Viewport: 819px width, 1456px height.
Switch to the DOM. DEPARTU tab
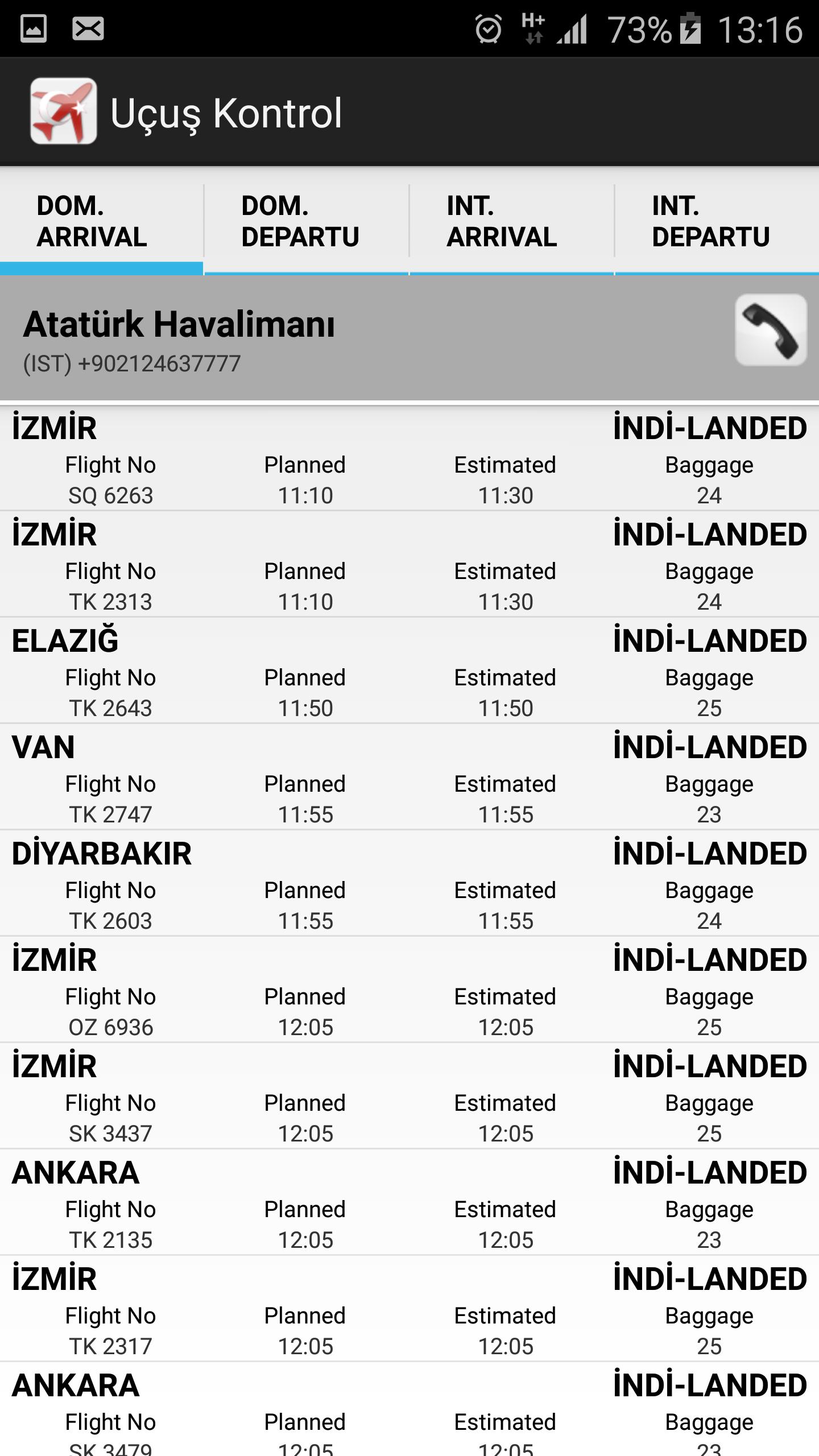click(306, 222)
